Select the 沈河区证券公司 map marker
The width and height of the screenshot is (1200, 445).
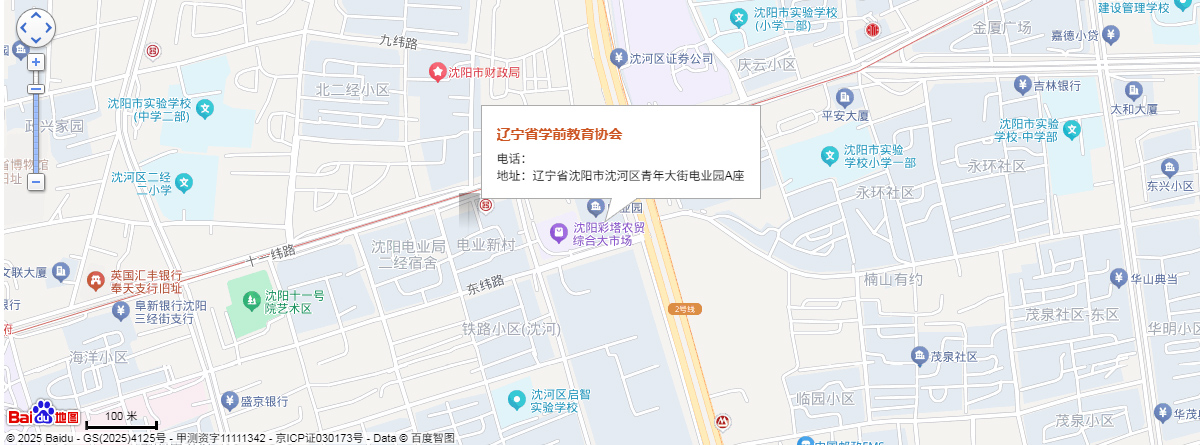coord(620,58)
